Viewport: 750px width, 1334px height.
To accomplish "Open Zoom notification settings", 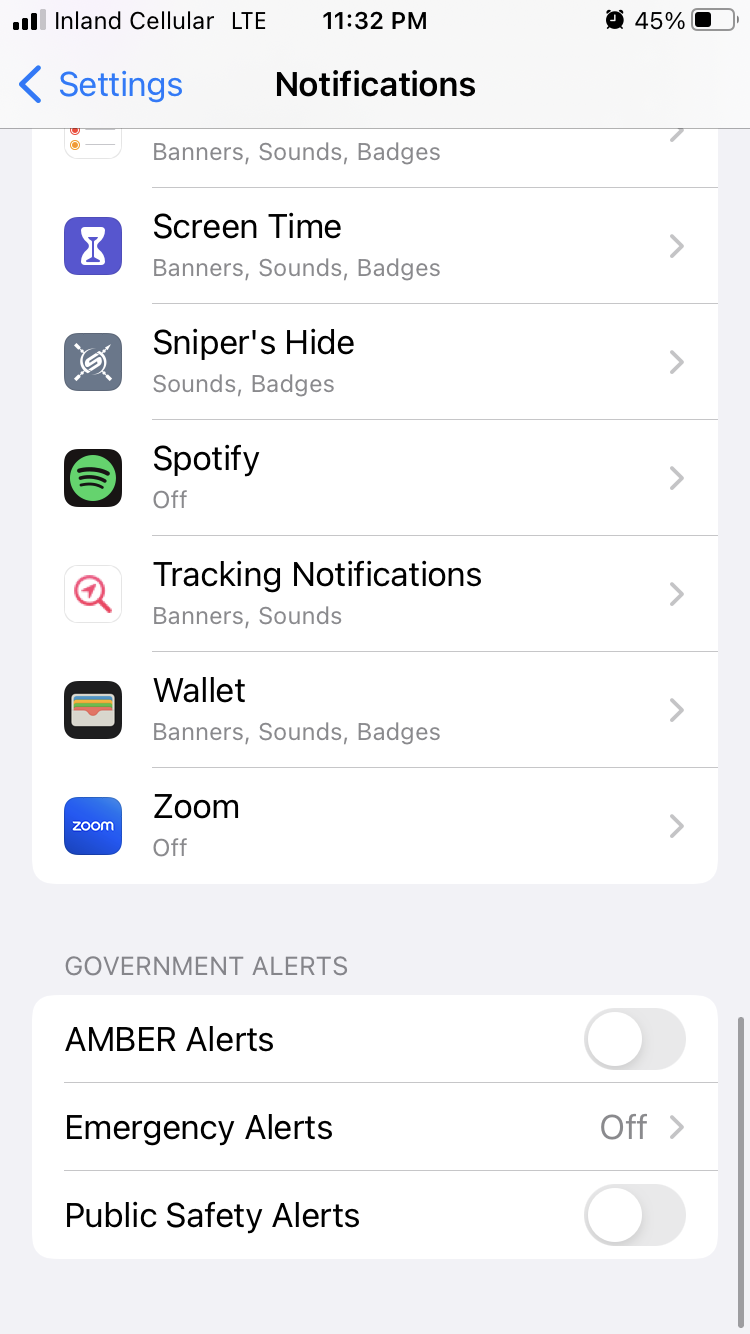I will pyautogui.click(x=375, y=826).
